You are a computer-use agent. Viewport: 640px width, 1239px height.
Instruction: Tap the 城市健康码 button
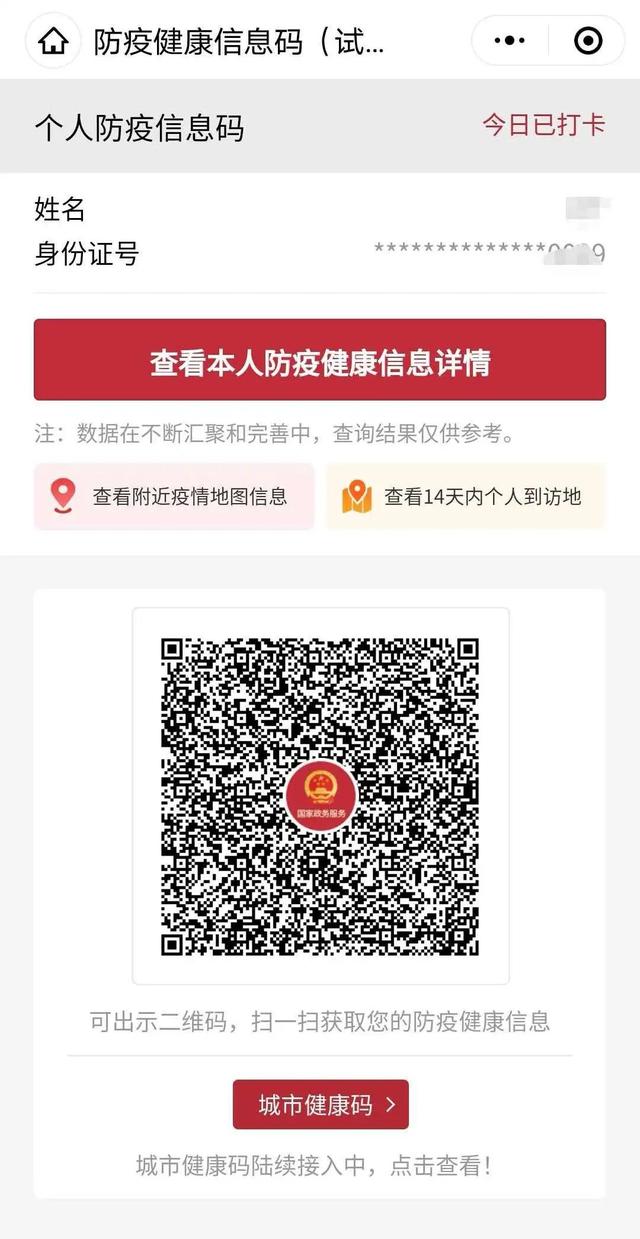click(x=320, y=1105)
